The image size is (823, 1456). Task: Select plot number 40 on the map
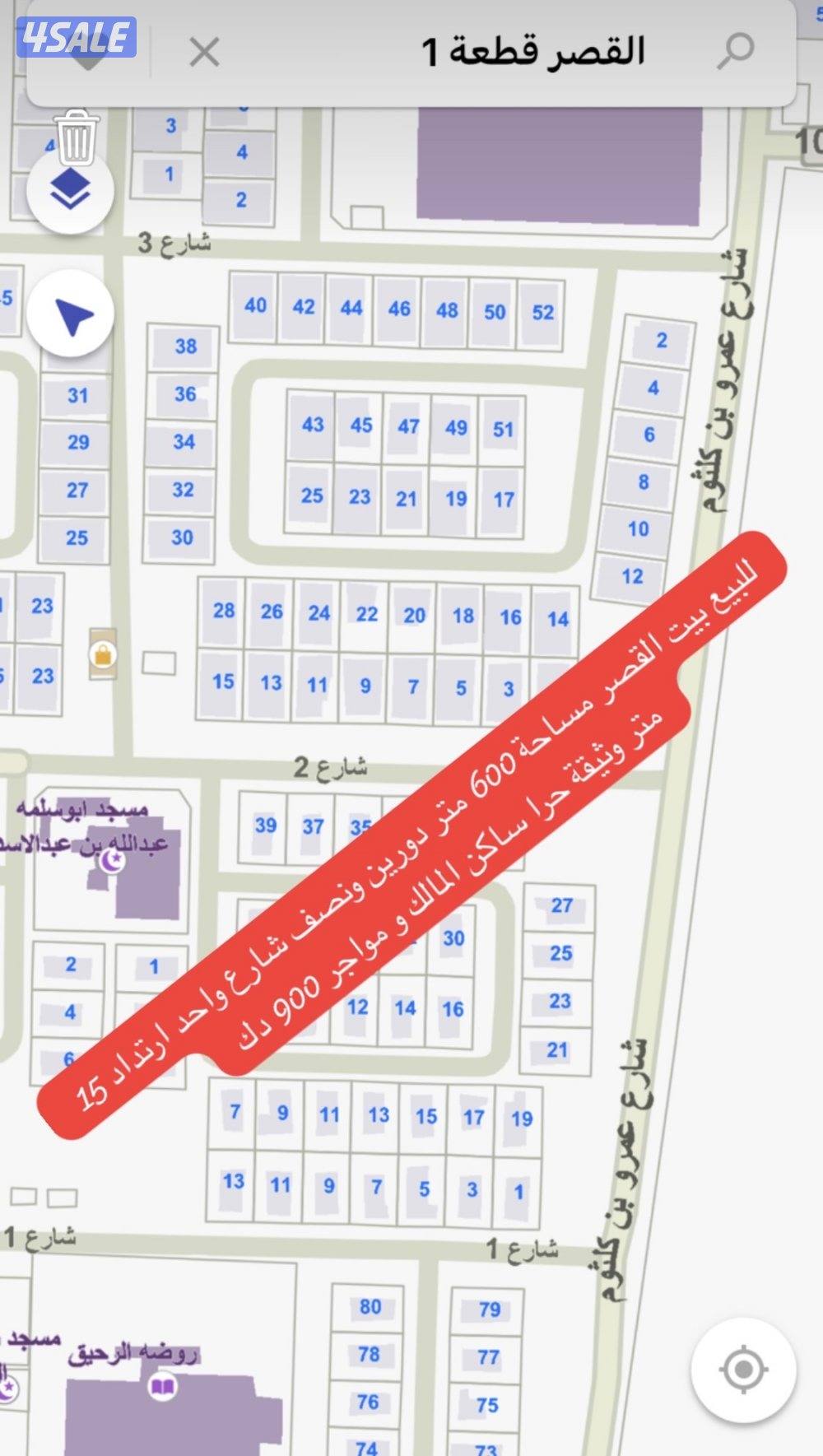pyautogui.click(x=255, y=306)
